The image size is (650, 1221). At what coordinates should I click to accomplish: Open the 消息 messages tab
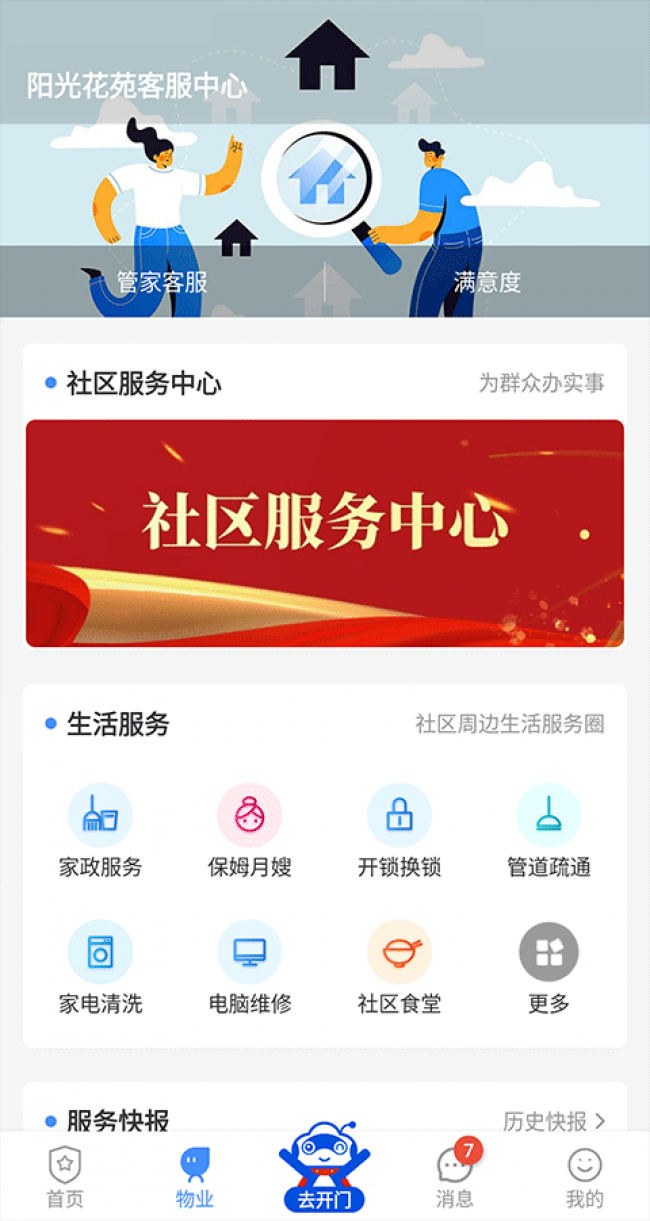click(x=455, y=1177)
